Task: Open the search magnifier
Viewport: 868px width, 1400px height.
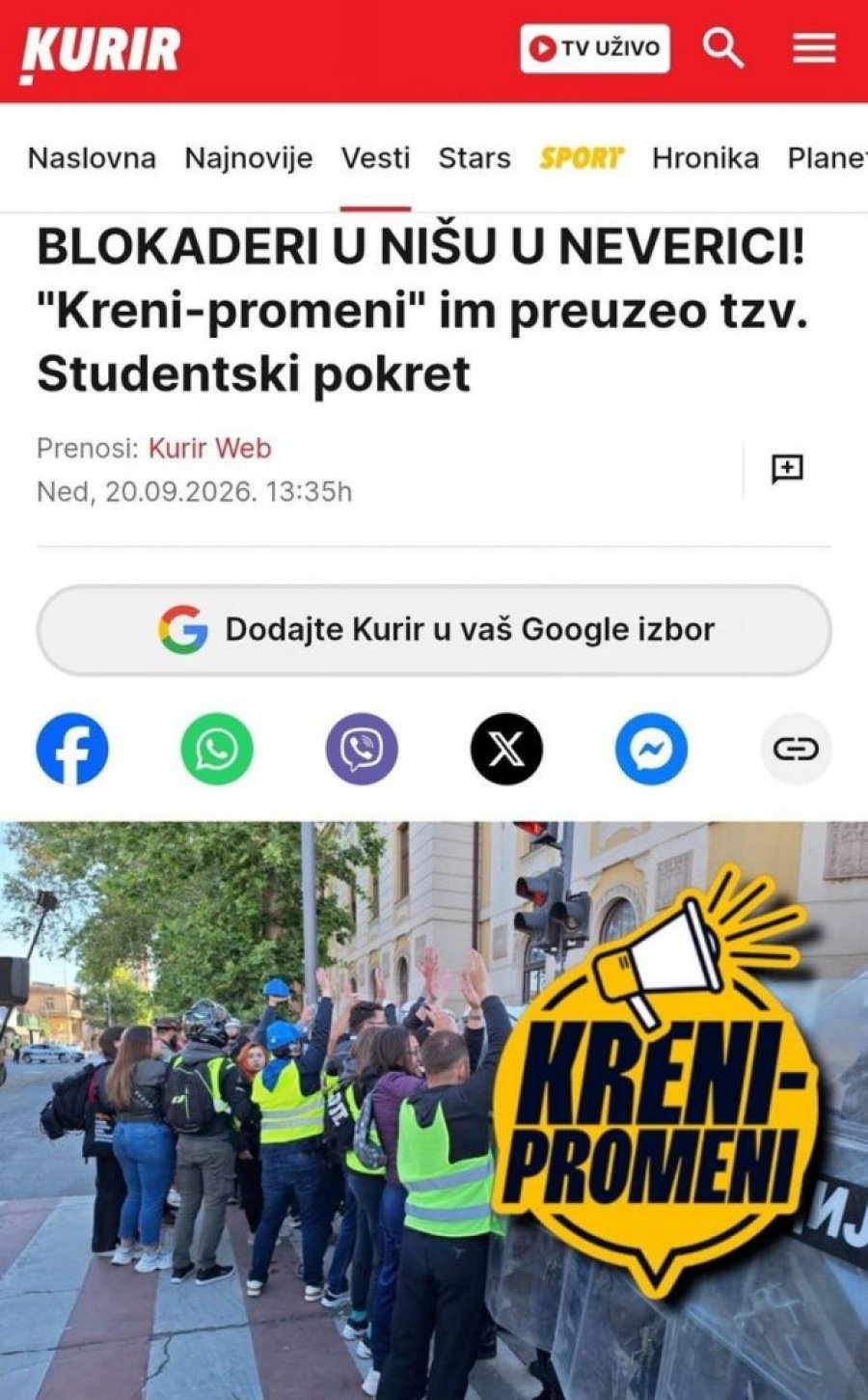Action: (723, 48)
